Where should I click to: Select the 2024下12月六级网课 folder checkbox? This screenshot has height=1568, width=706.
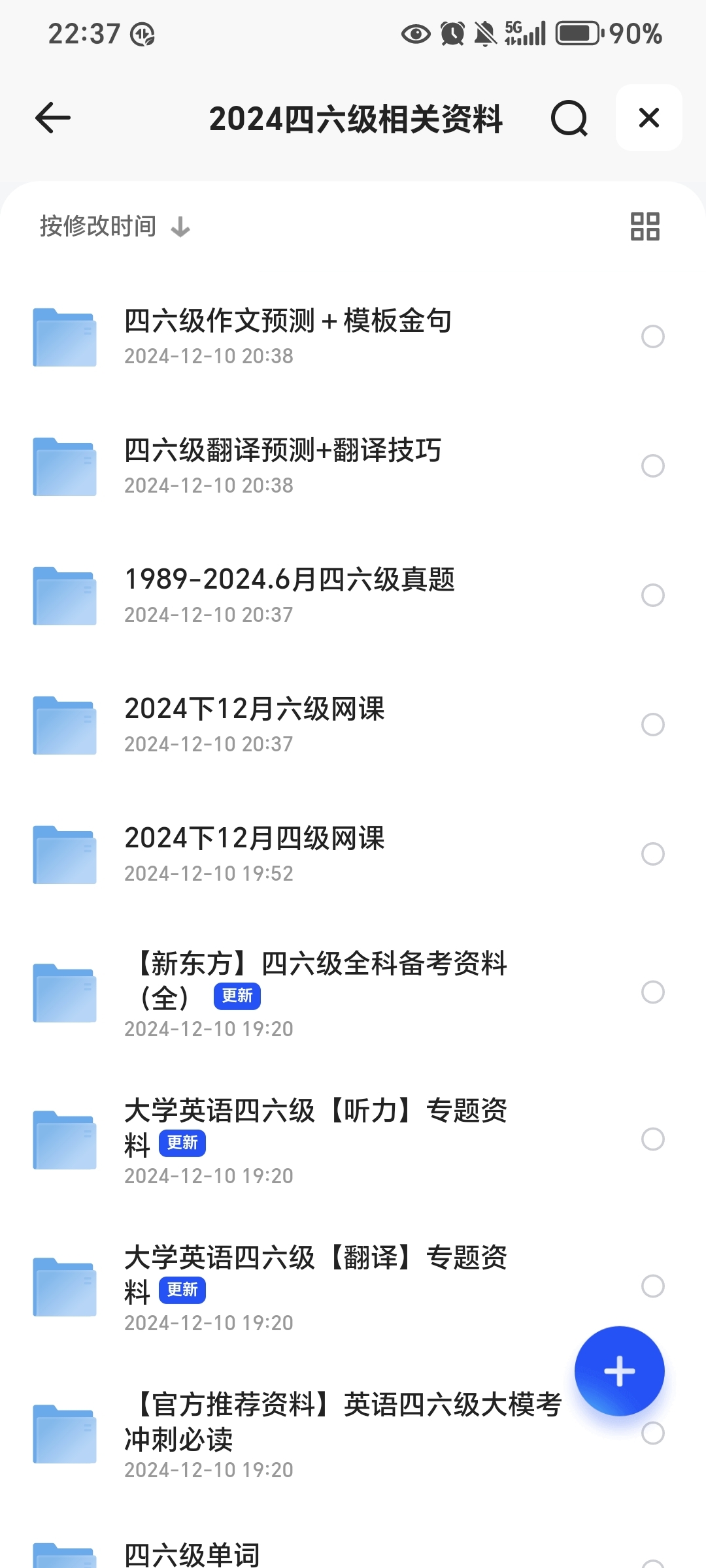pyautogui.click(x=652, y=725)
